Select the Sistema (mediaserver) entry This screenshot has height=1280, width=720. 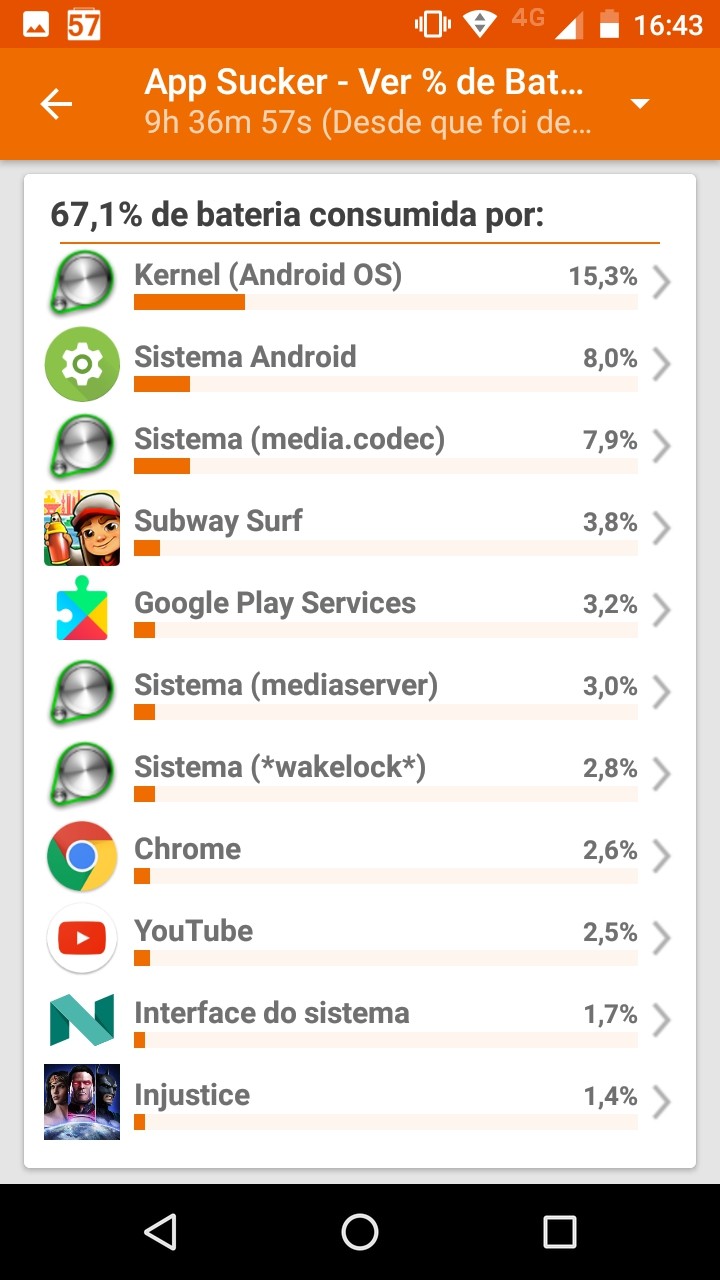(360, 693)
